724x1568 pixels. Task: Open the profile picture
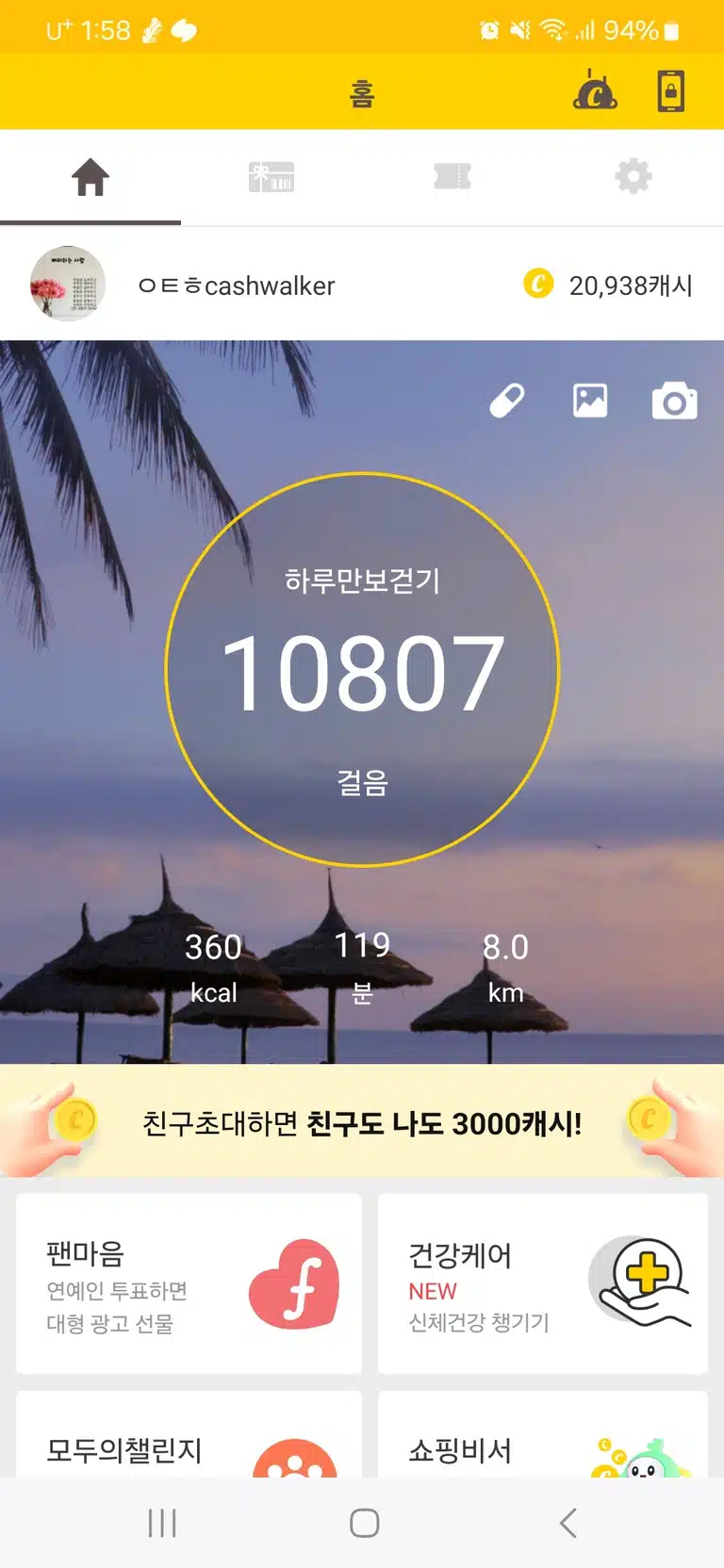(68, 284)
